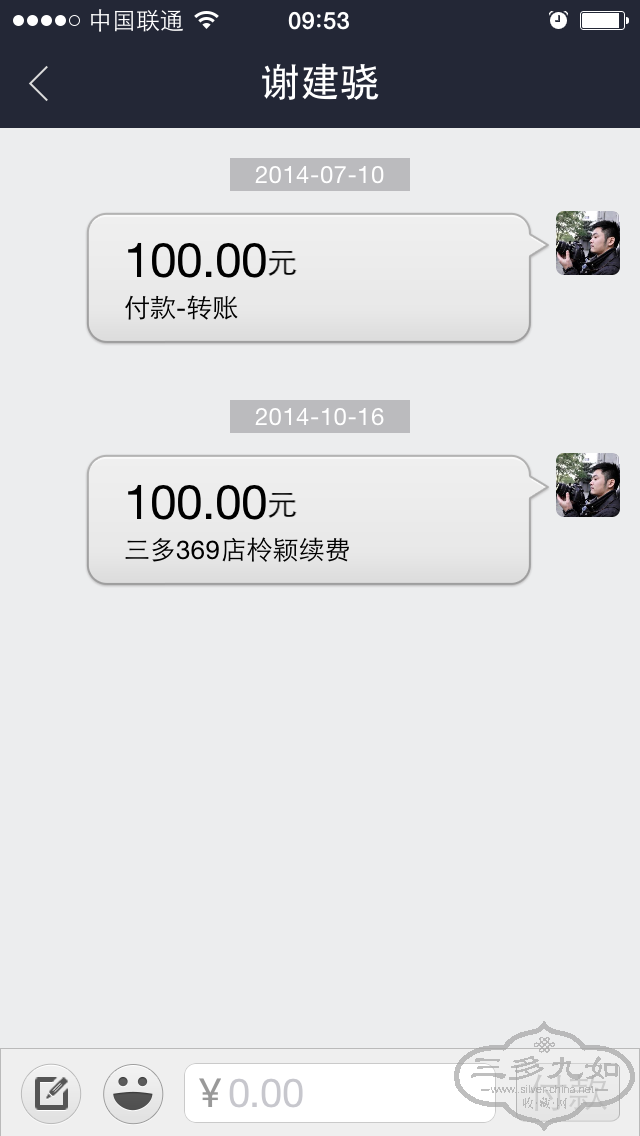Focus the ¥ amount input field
This screenshot has height=1136, width=640.
click(x=340, y=1092)
